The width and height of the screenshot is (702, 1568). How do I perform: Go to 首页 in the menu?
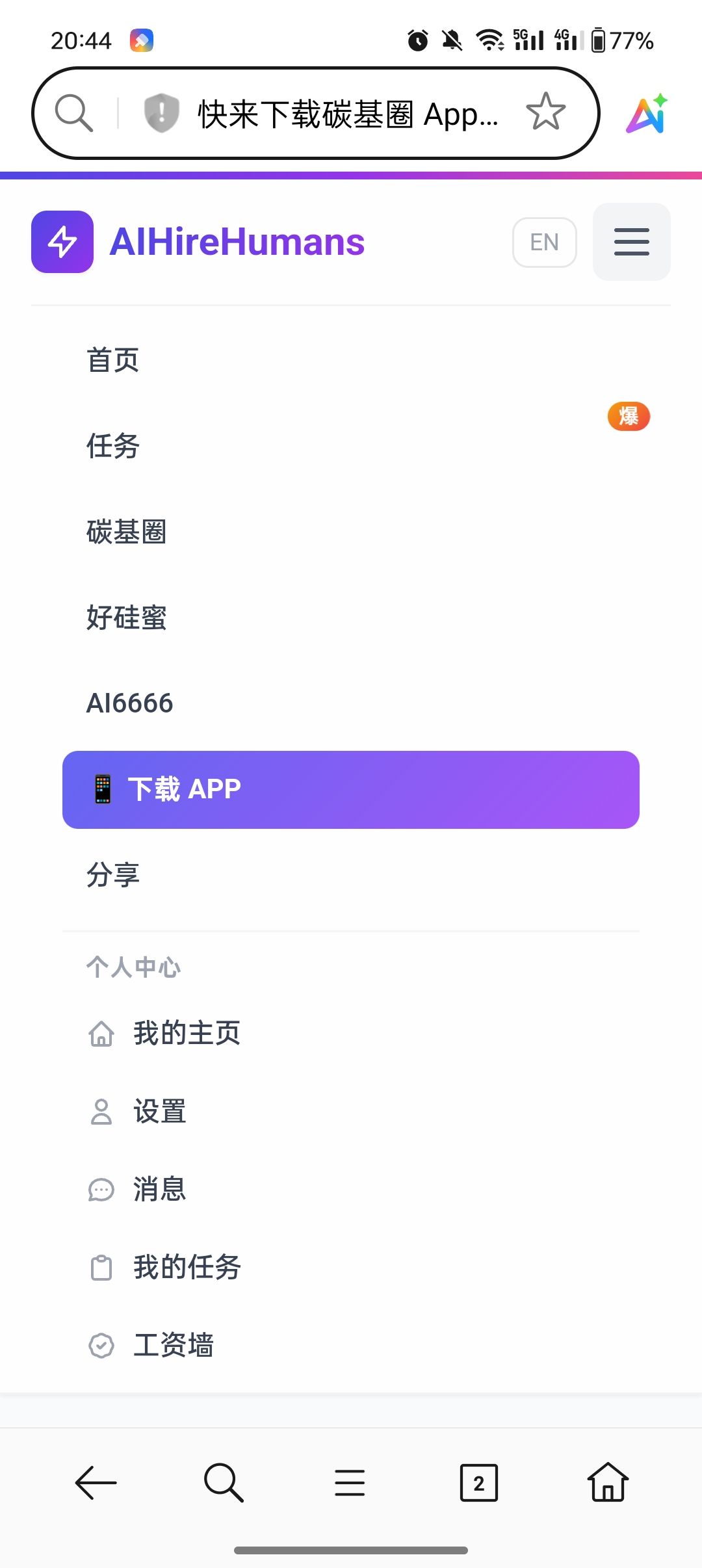(x=113, y=359)
